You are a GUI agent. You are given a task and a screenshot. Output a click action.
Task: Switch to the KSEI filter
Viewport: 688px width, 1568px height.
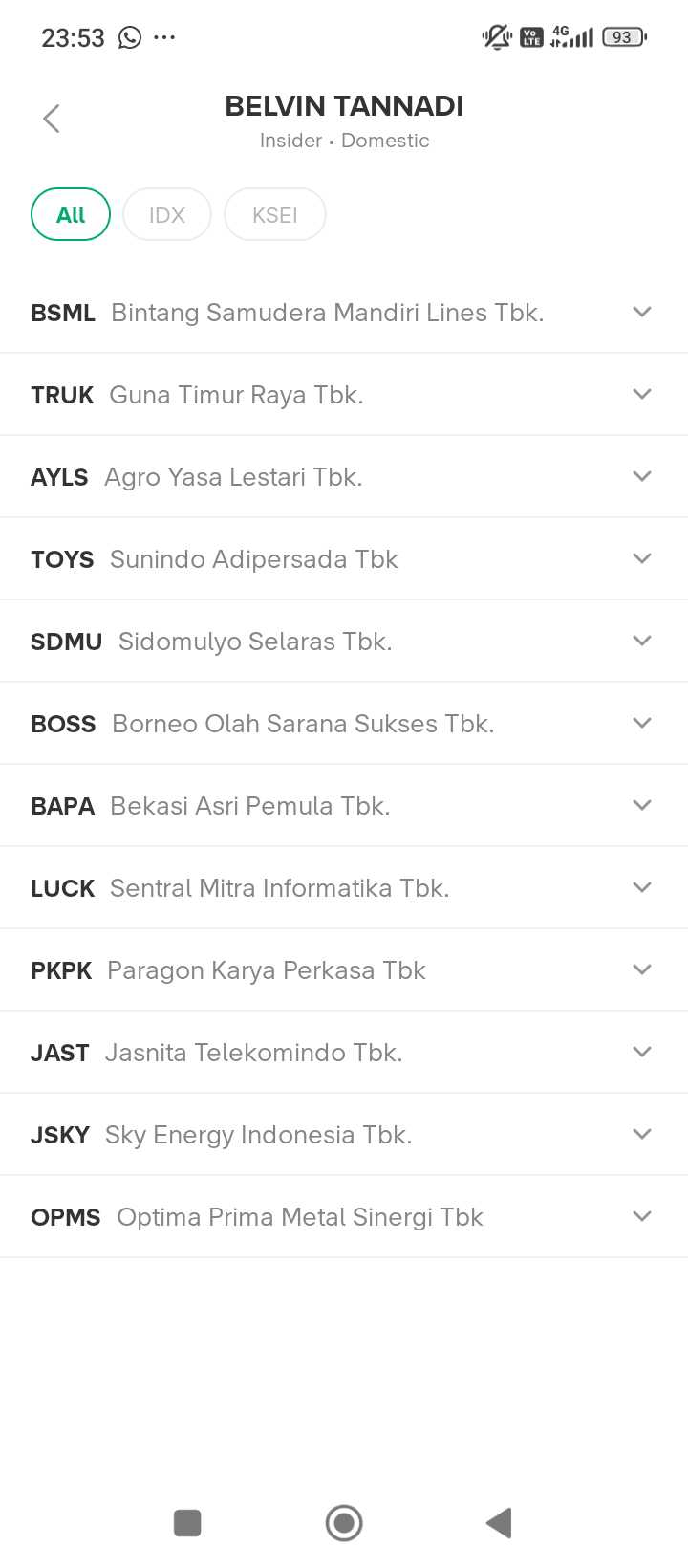click(275, 215)
